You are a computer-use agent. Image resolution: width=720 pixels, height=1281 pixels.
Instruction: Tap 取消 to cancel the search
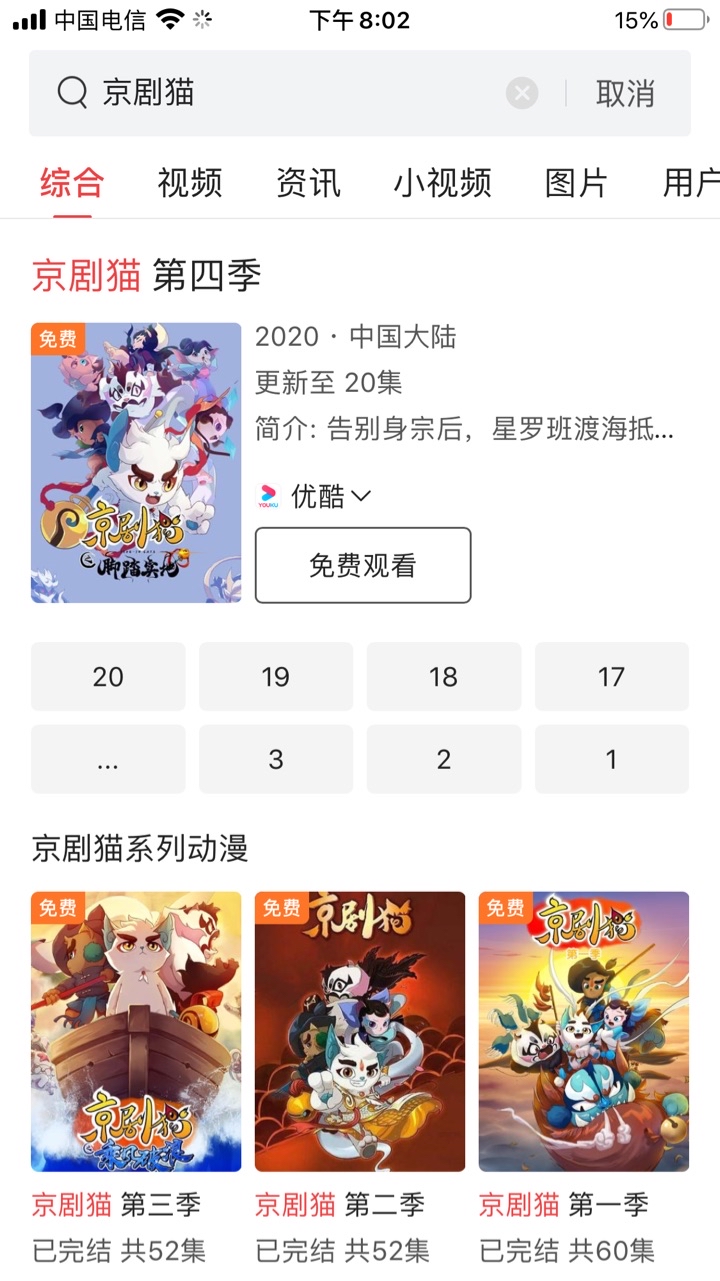(x=625, y=94)
